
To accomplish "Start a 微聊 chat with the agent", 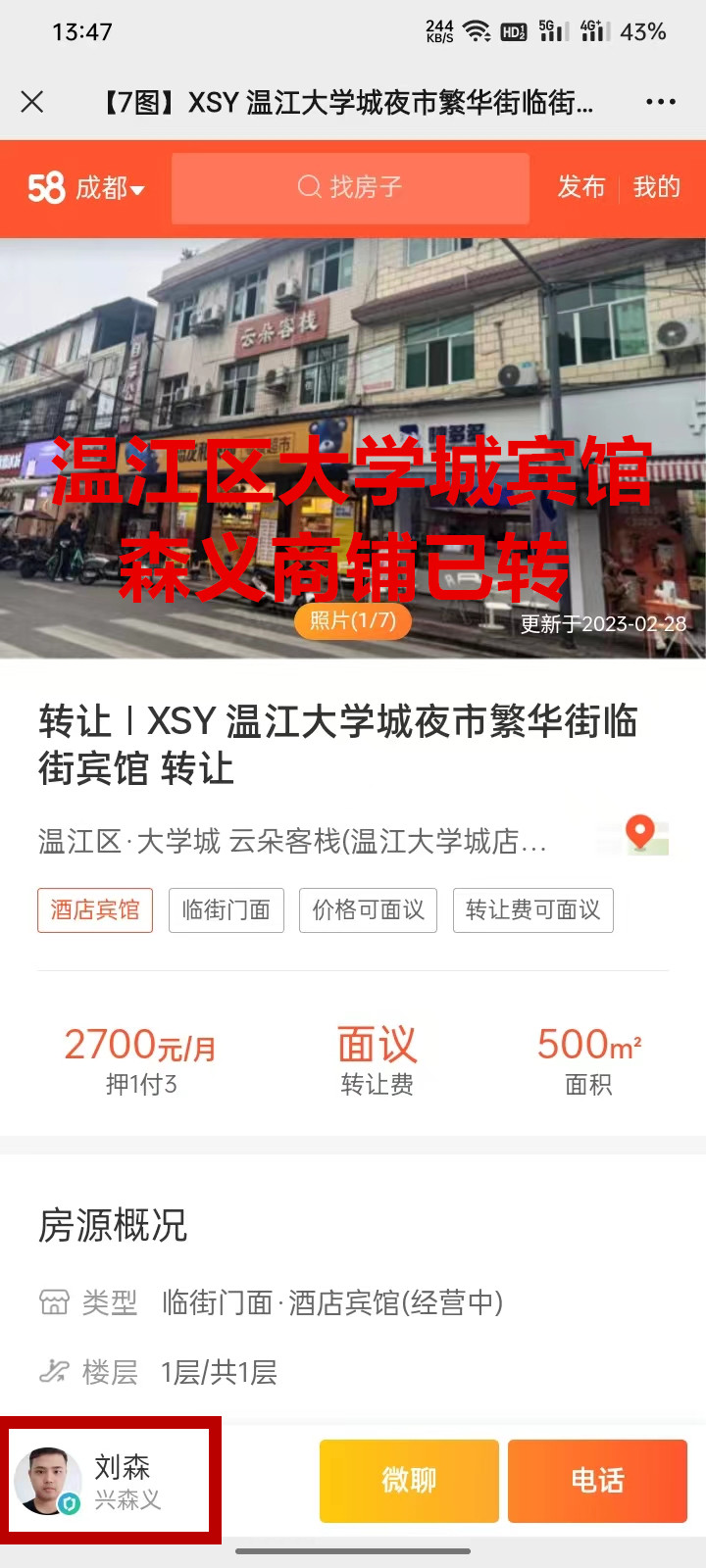I will click(409, 1480).
